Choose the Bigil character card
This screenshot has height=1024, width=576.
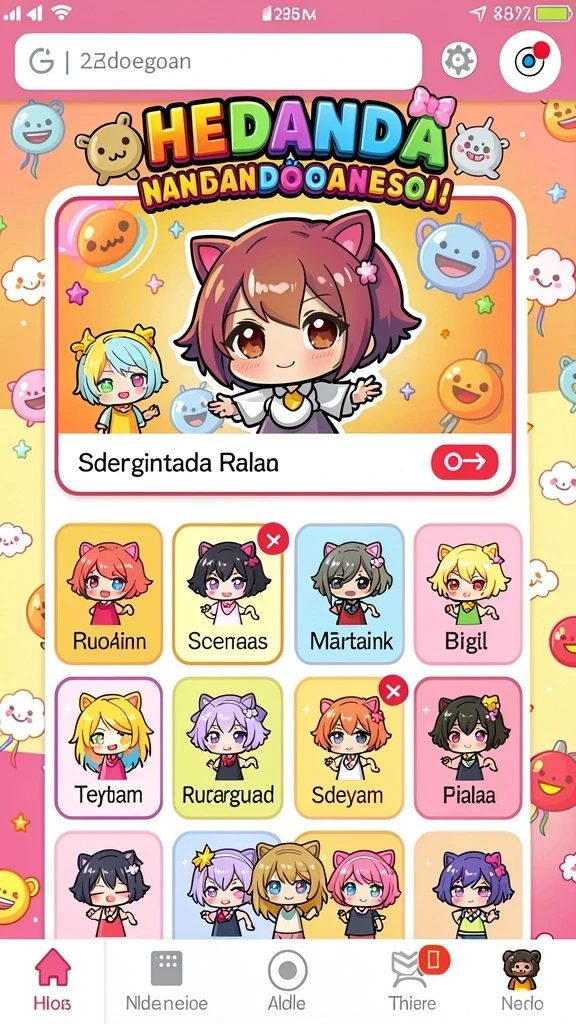pos(468,594)
